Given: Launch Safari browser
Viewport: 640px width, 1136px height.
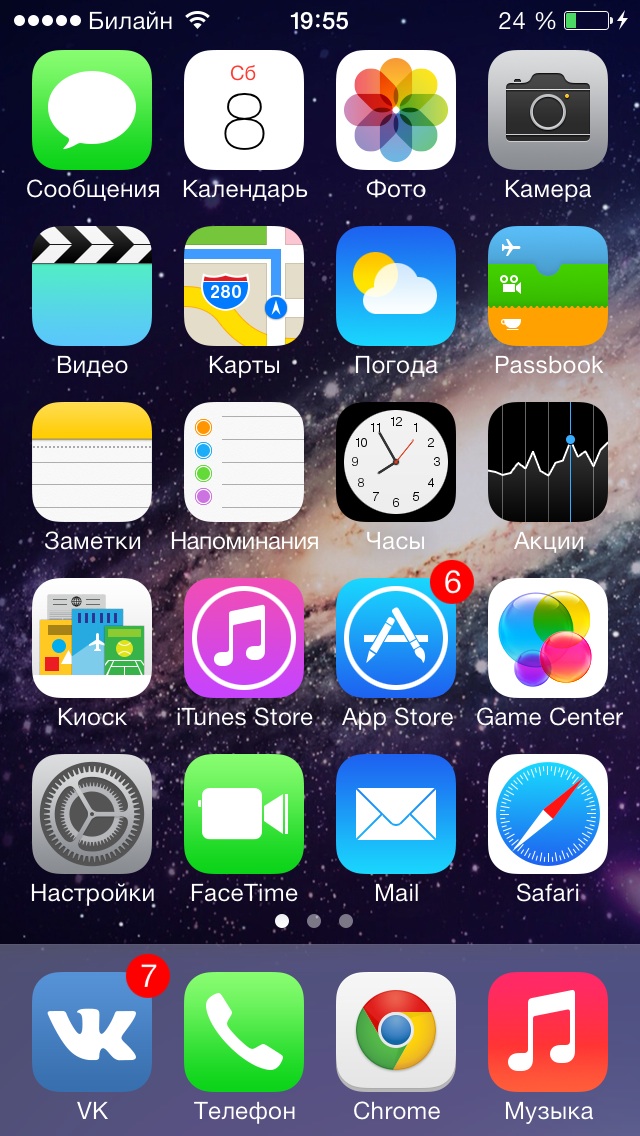Looking at the screenshot, I should 548,814.
